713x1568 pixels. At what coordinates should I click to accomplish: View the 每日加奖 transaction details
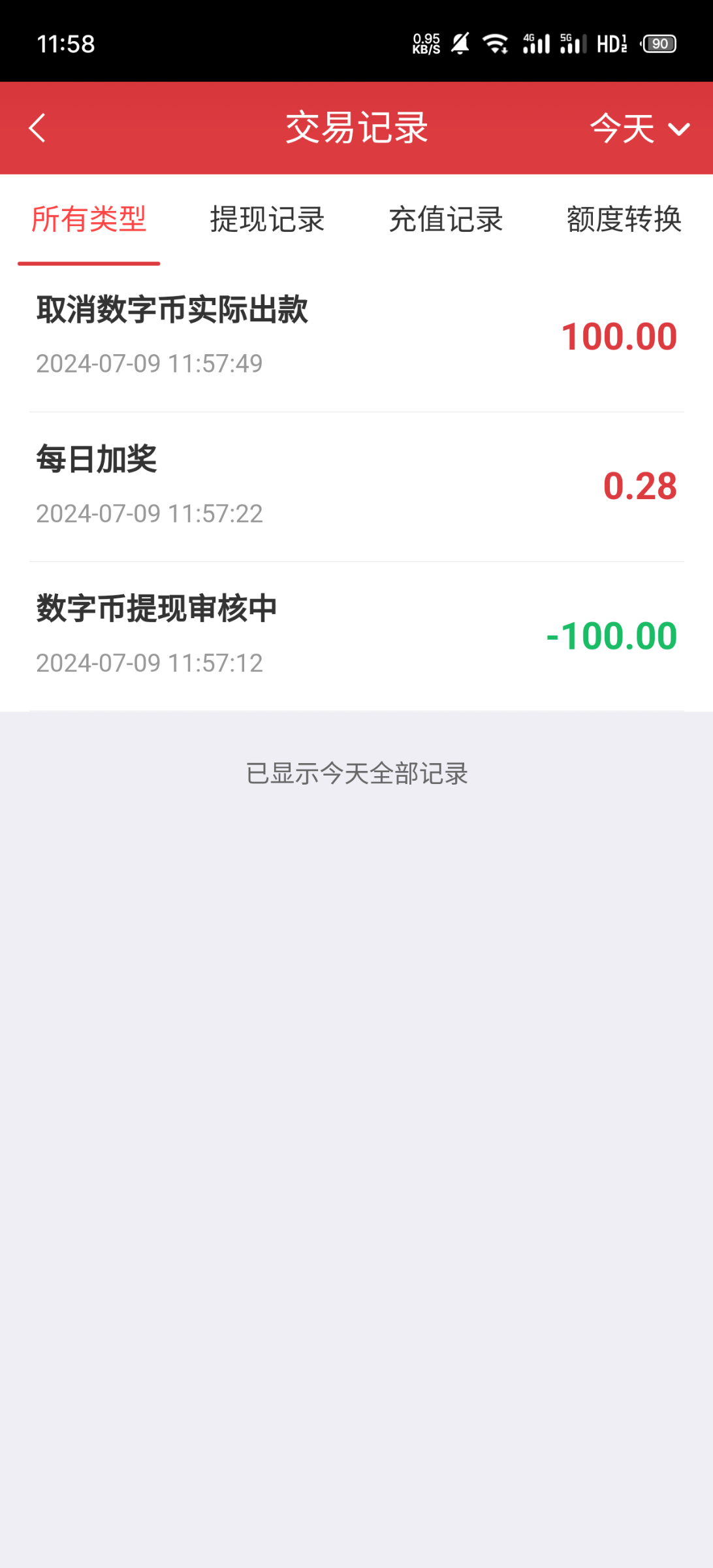coord(356,486)
